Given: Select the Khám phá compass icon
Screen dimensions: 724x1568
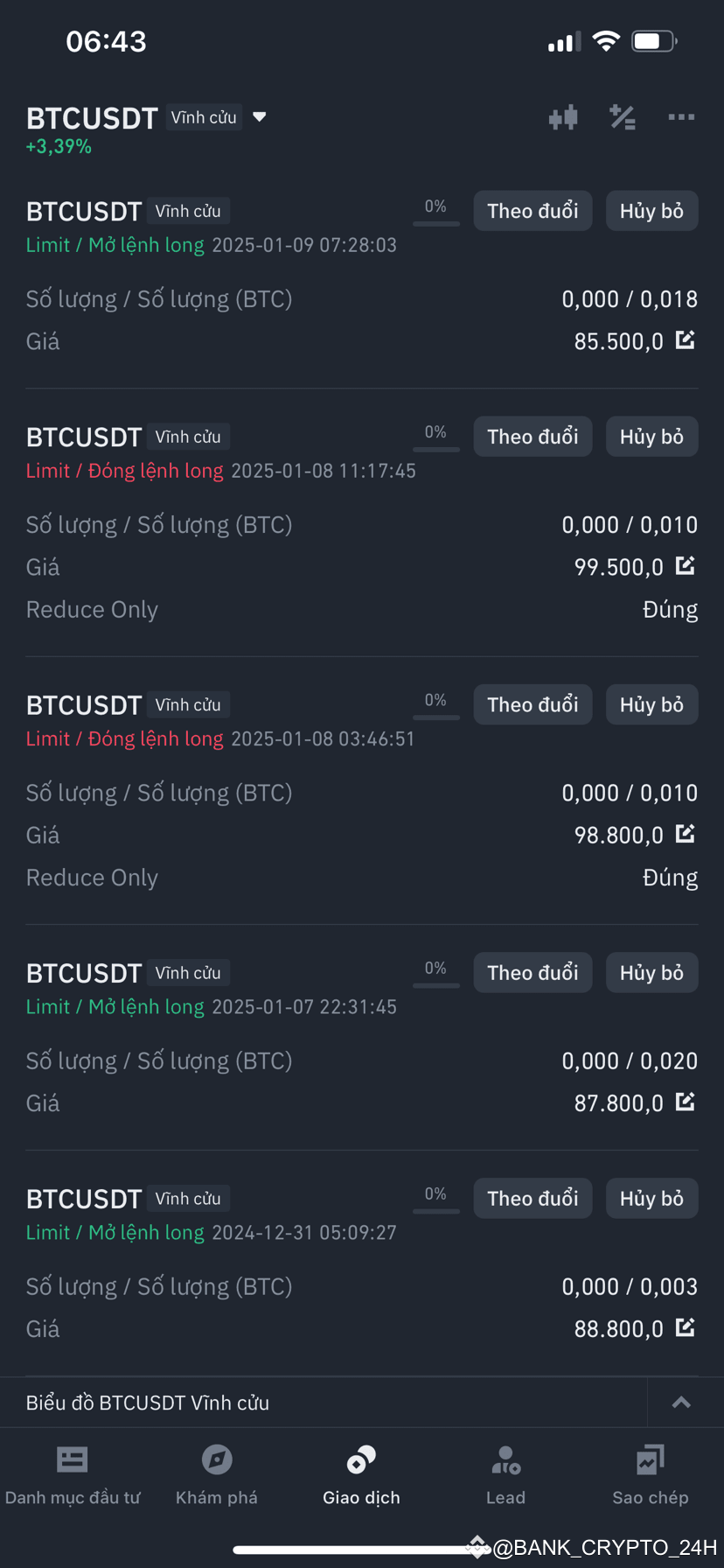Looking at the screenshot, I should tap(217, 1459).
